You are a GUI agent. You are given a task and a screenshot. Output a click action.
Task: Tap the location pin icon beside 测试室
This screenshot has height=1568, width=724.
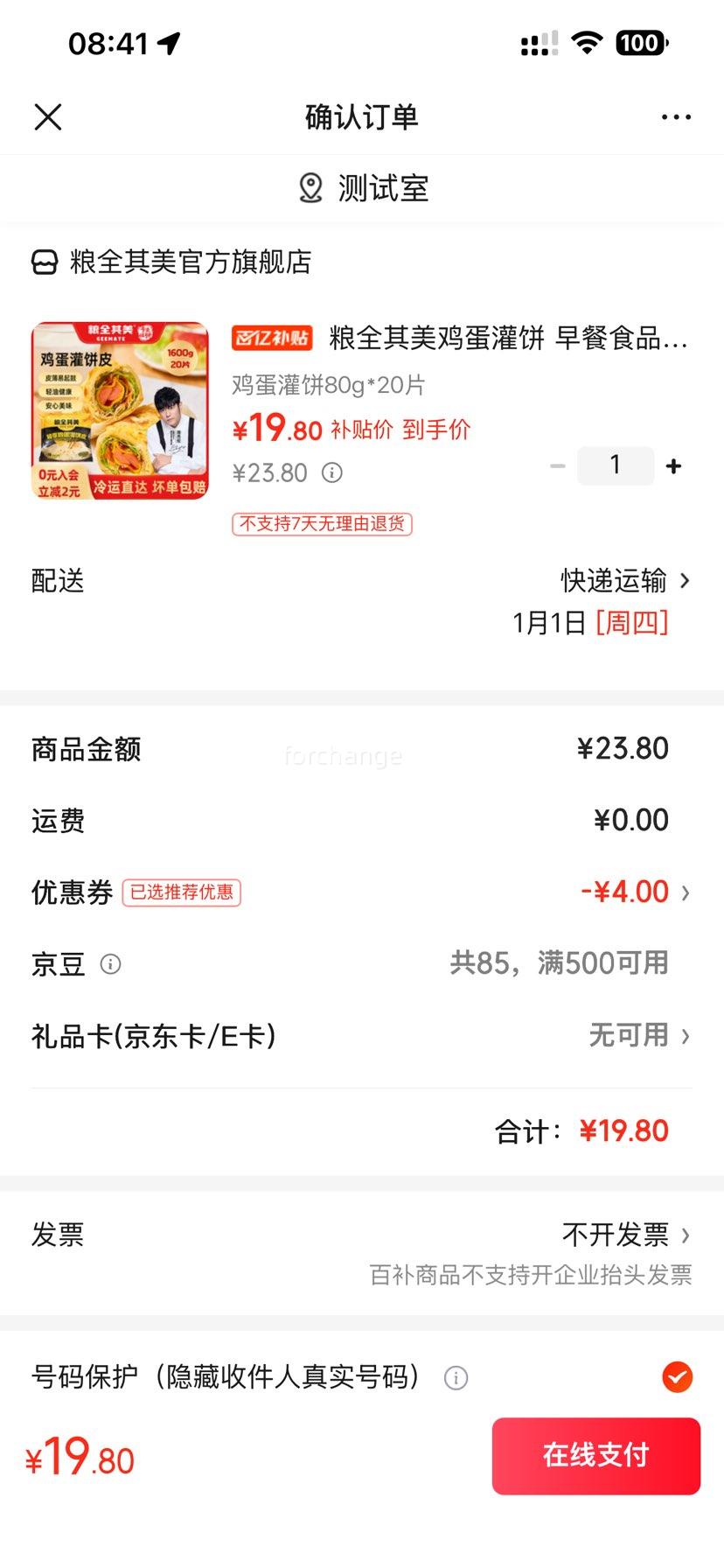coord(309,187)
